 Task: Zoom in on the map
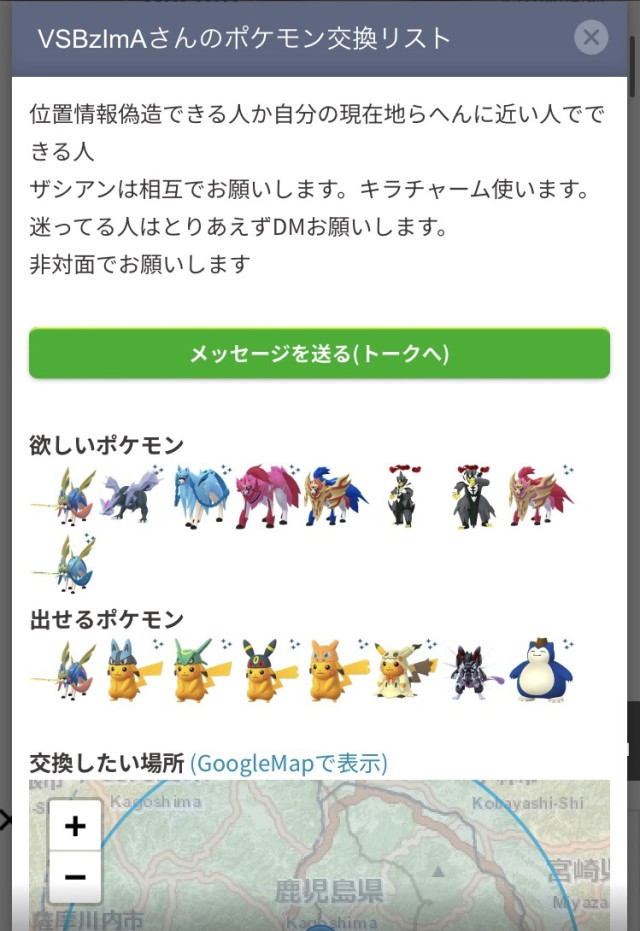pos(75,826)
